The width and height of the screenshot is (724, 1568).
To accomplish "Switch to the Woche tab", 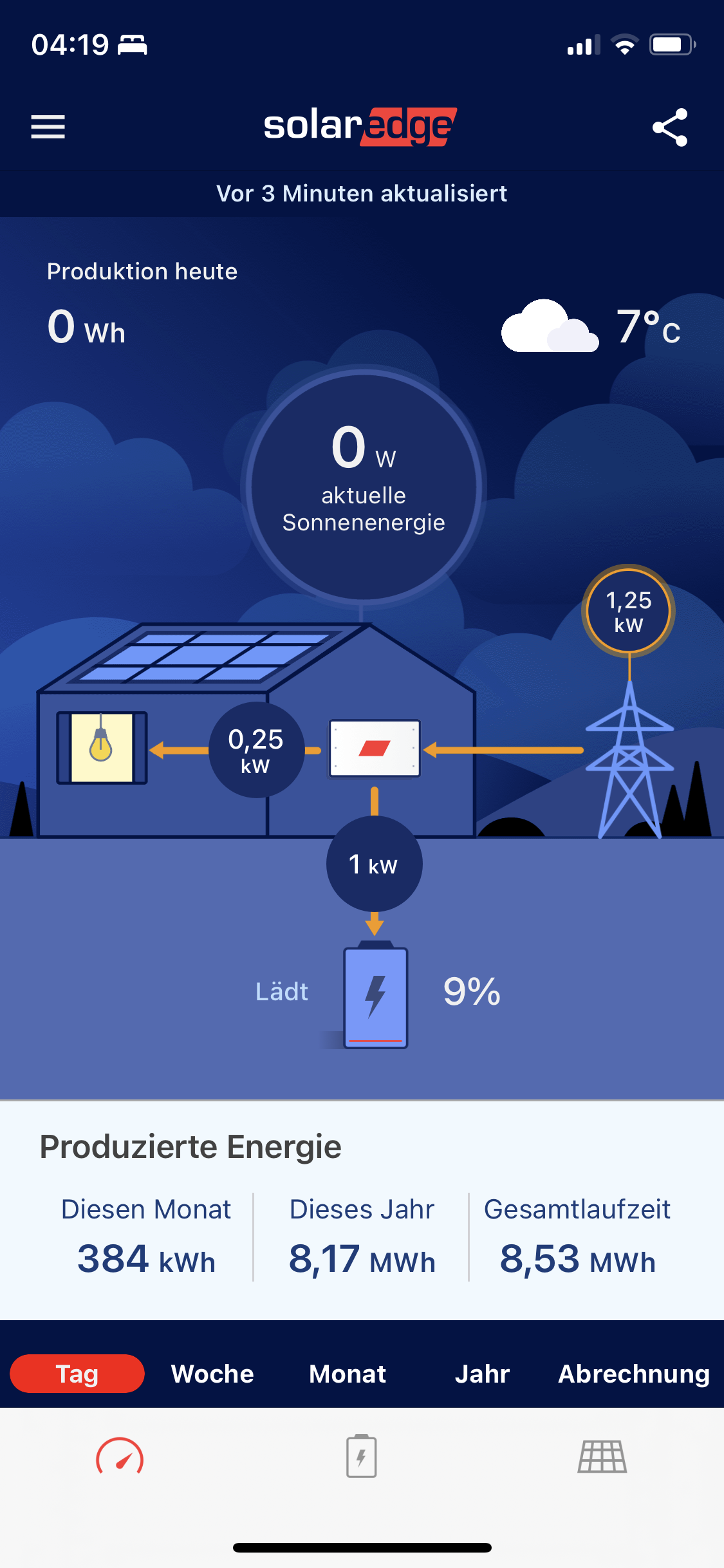I will 212,1374.
